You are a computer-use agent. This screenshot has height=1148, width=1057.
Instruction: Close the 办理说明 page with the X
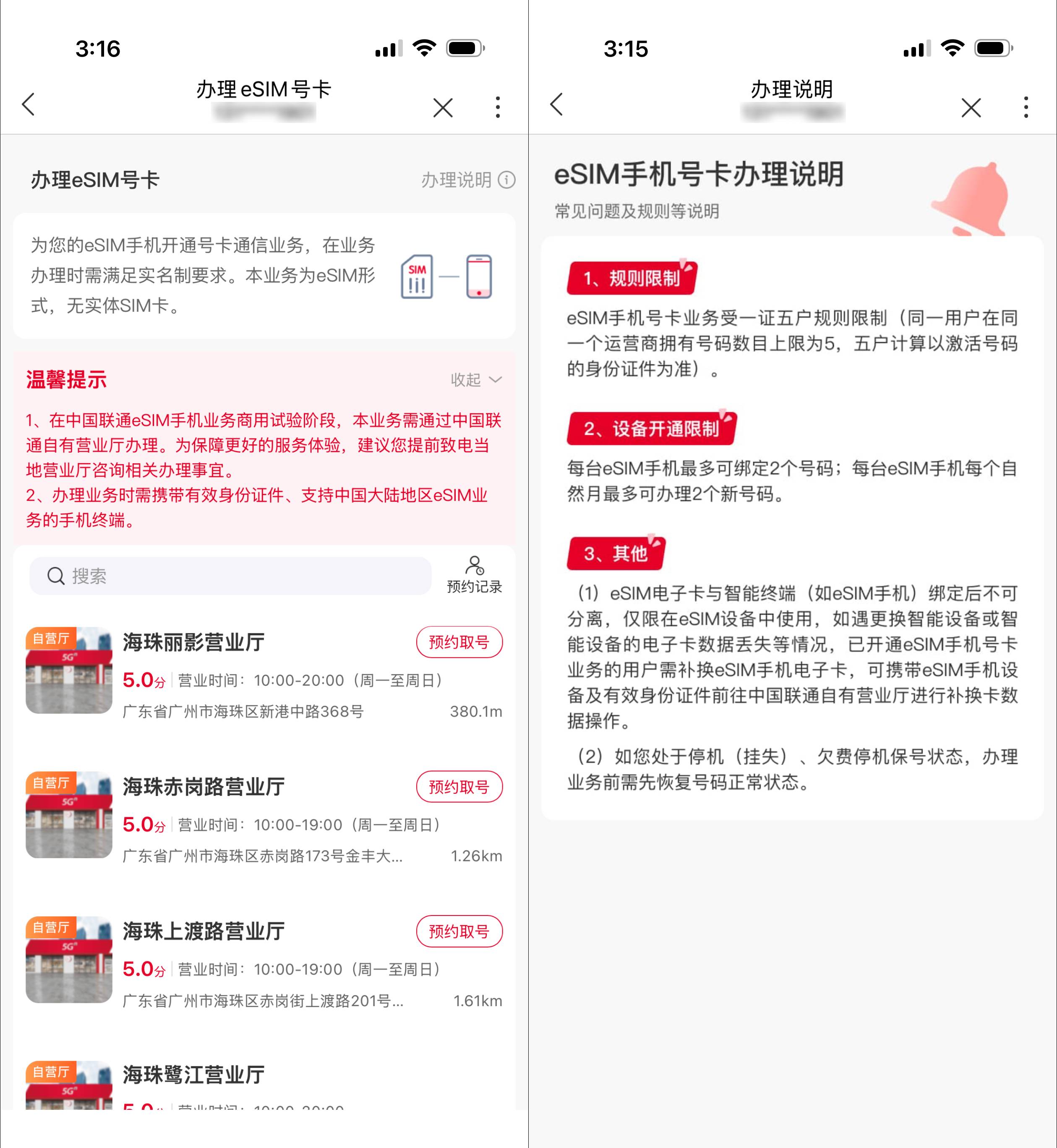[x=971, y=107]
